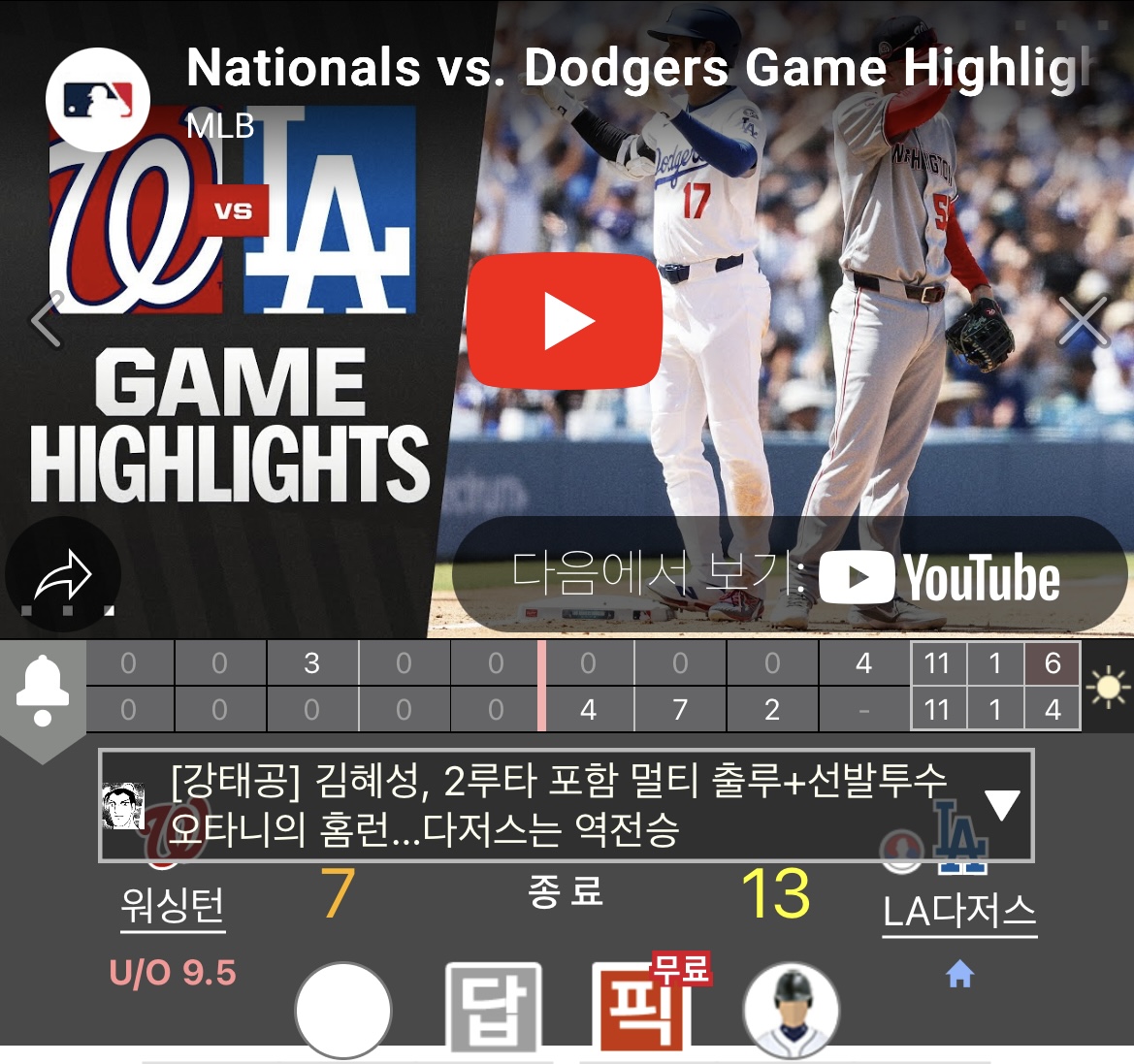The width and height of the screenshot is (1134, 1064).
Task: Share the game highlights video
Action: click(62, 575)
